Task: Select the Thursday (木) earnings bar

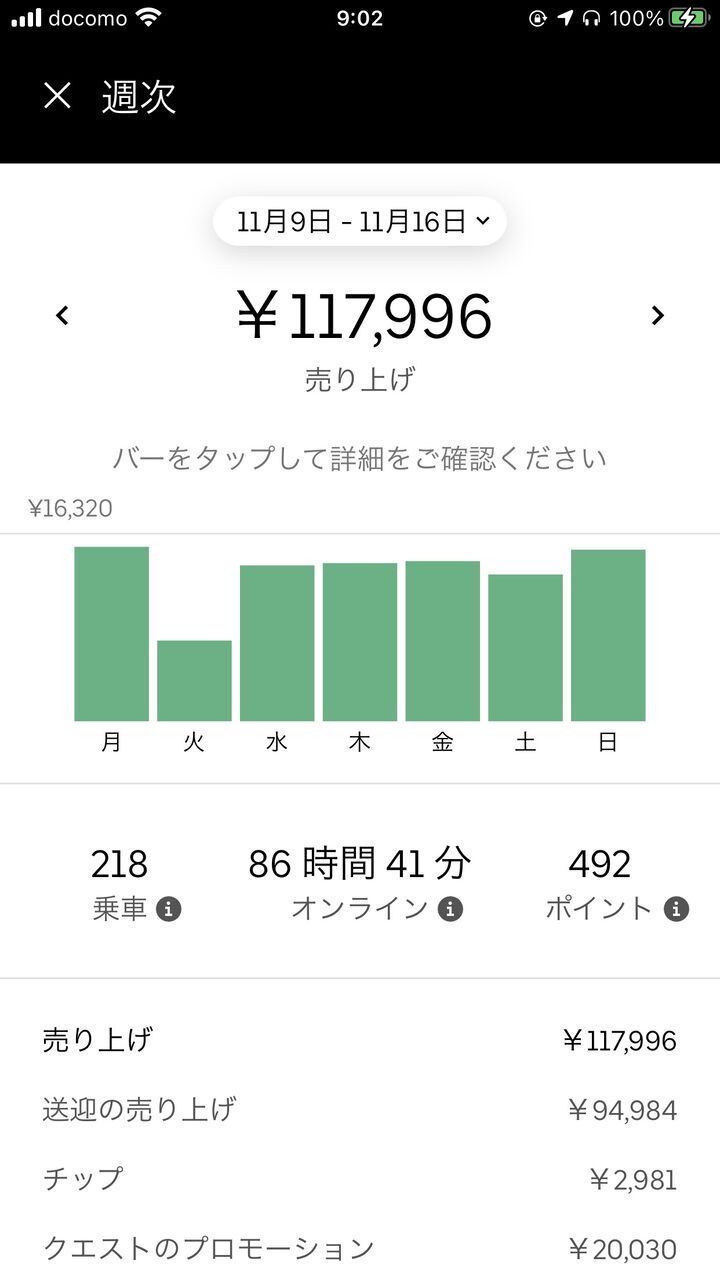Action: 360,642
